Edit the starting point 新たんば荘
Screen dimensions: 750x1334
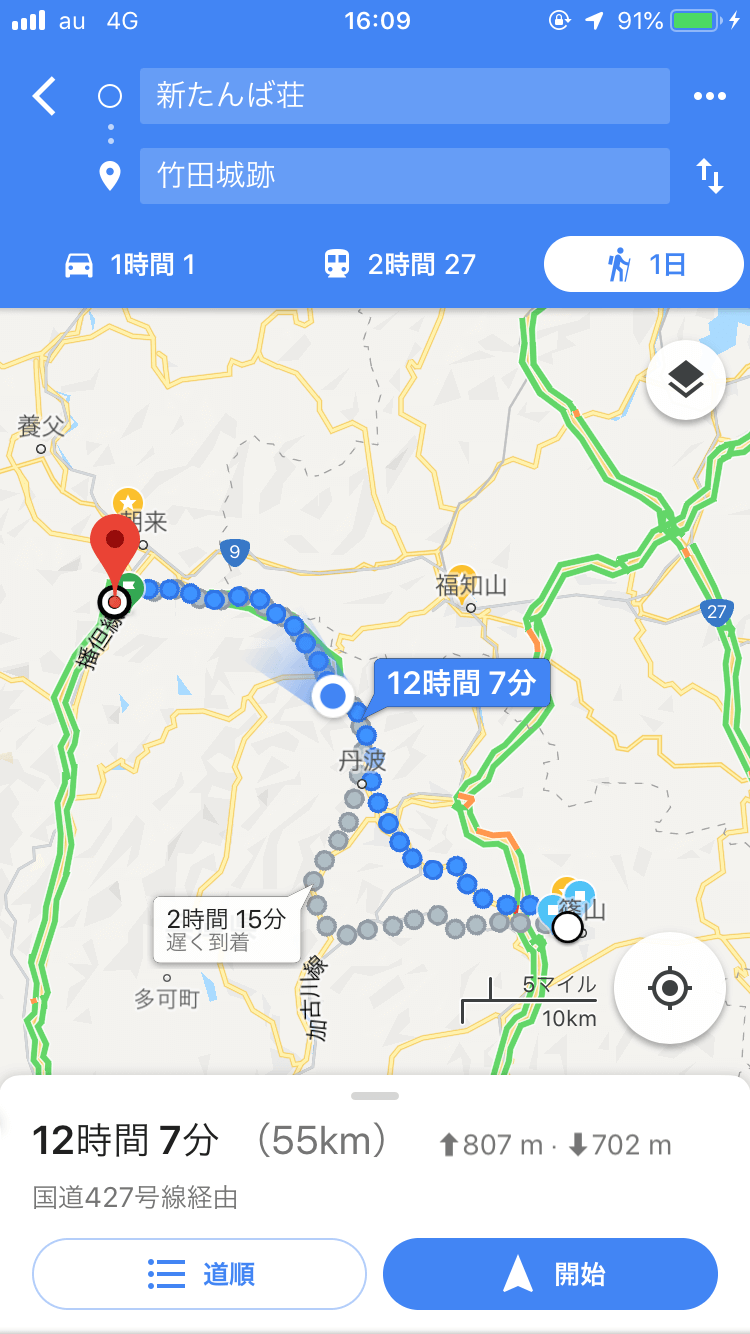click(x=404, y=96)
